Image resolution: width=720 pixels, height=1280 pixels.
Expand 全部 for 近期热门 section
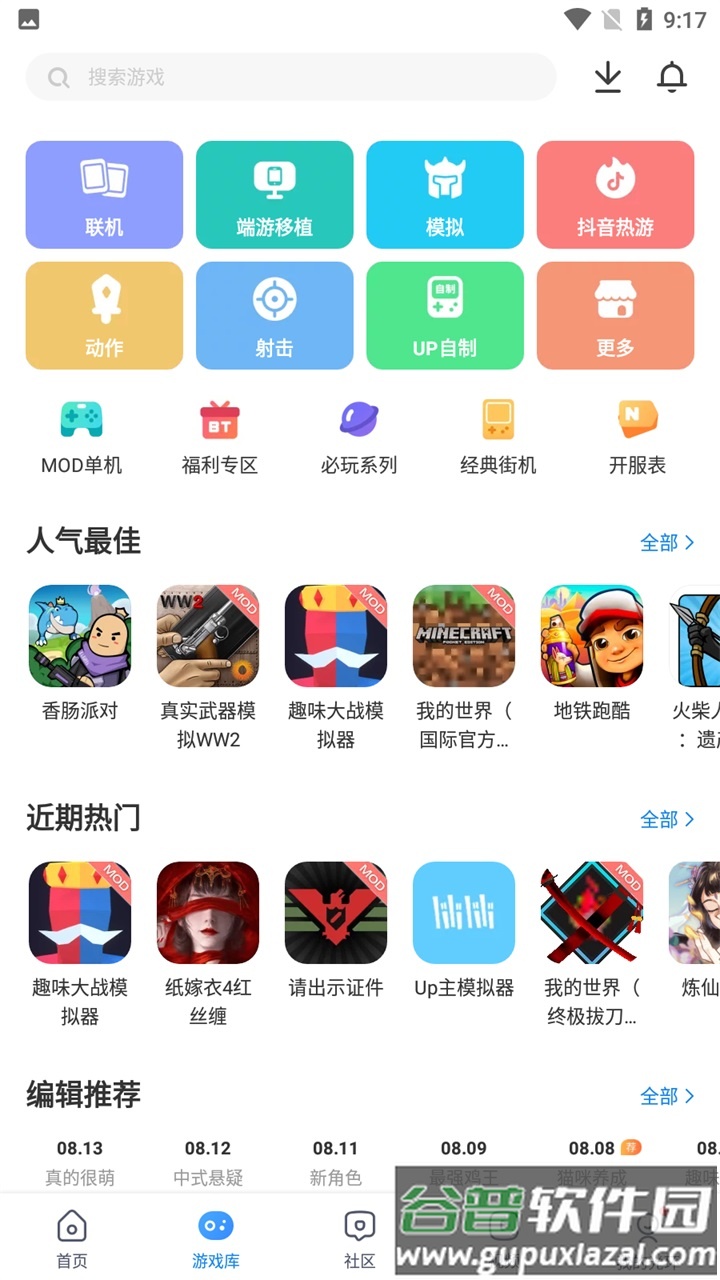click(x=667, y=819)
